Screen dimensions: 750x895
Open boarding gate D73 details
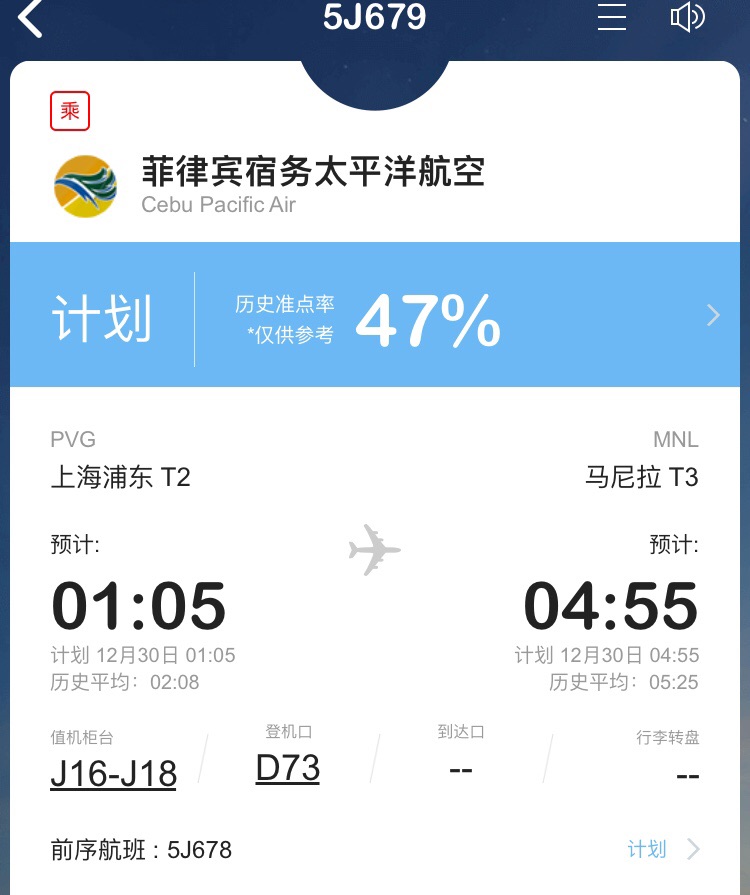click(x=288, y=768)
